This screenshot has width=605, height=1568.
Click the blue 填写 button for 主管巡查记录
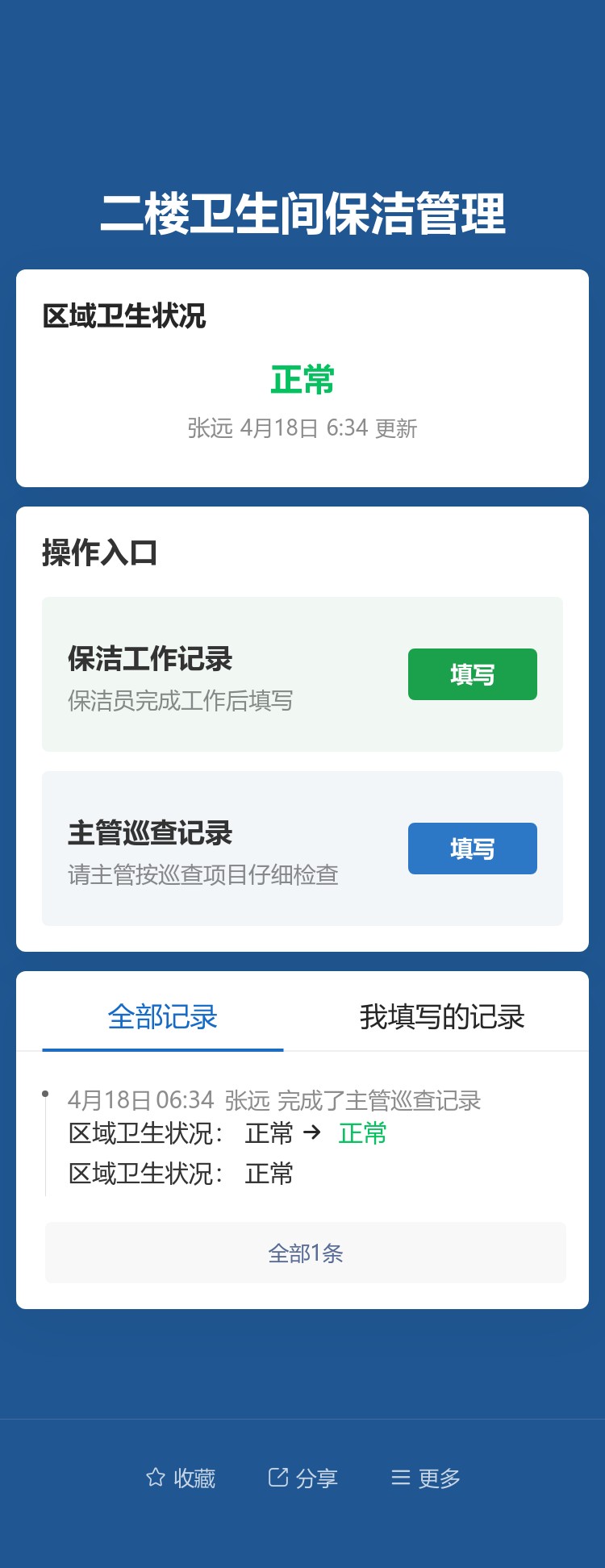473,849
